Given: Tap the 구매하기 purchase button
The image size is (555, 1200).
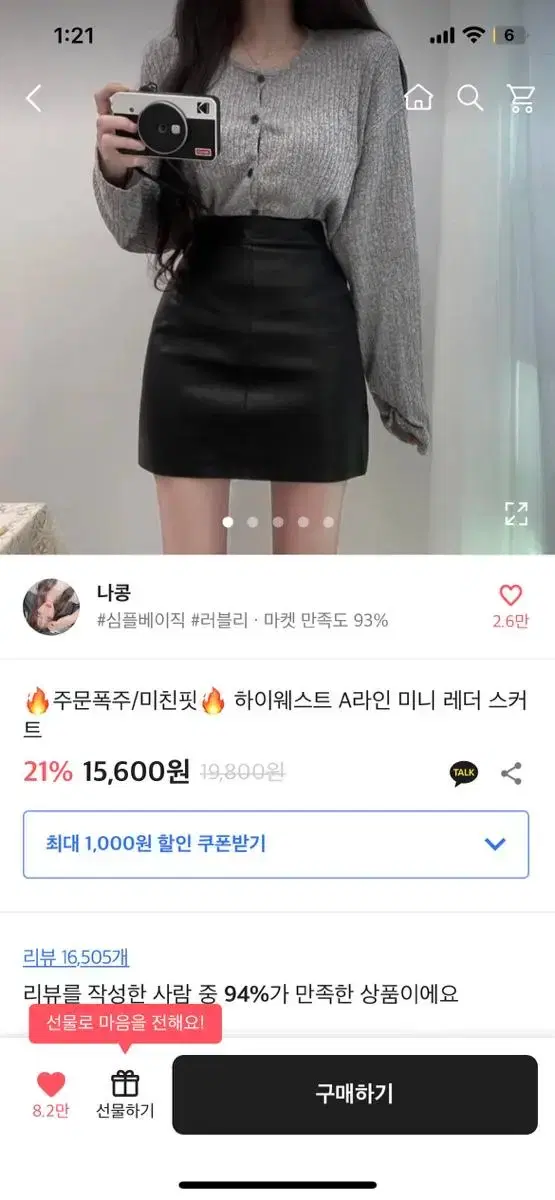Looking at the screenshot, I should pyautogui.click(x=355, y=1094).
